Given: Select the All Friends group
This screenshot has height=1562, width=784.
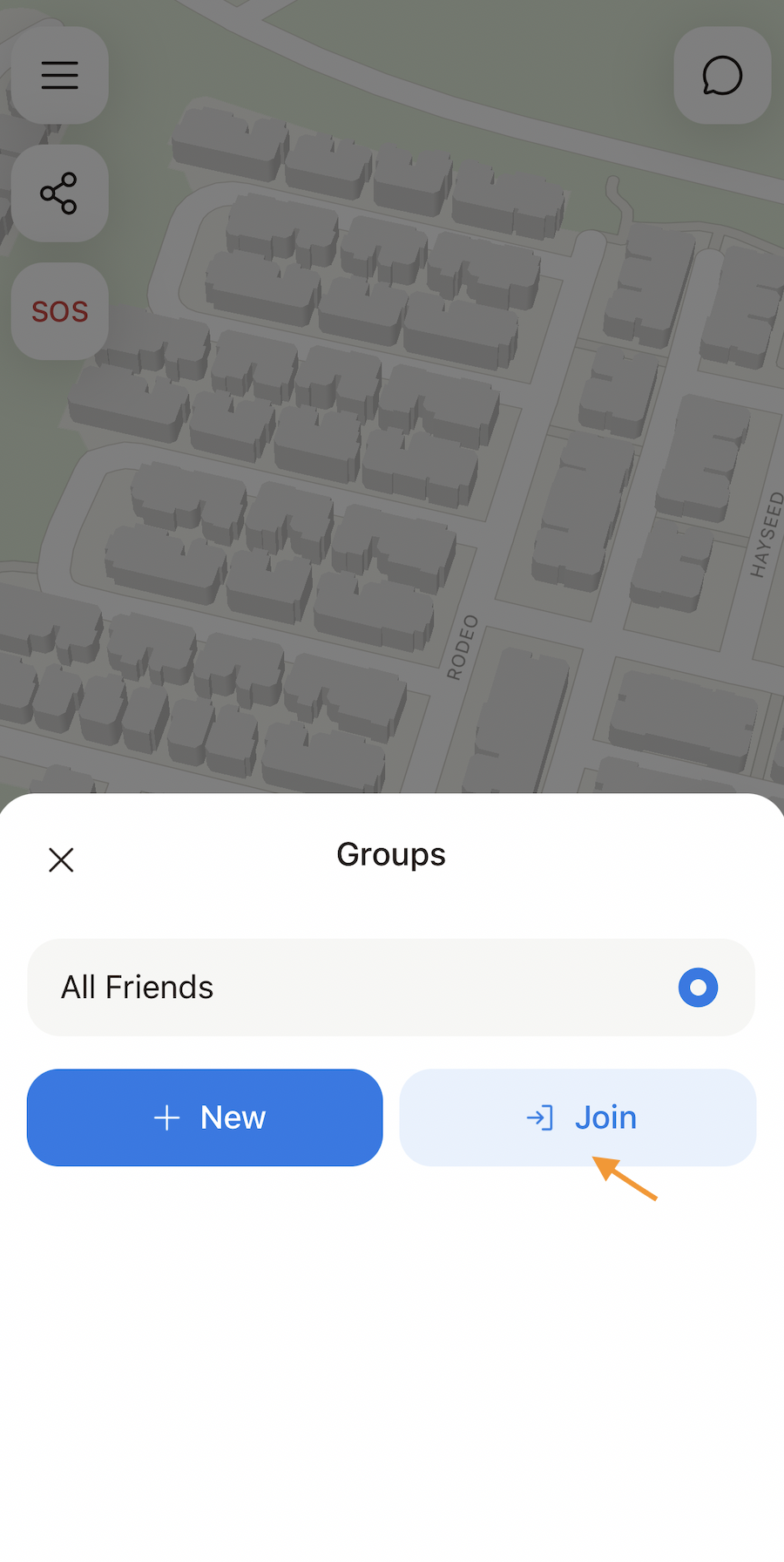Looking at the screenshot, I should pyautogui.click(x=391, y=987).
